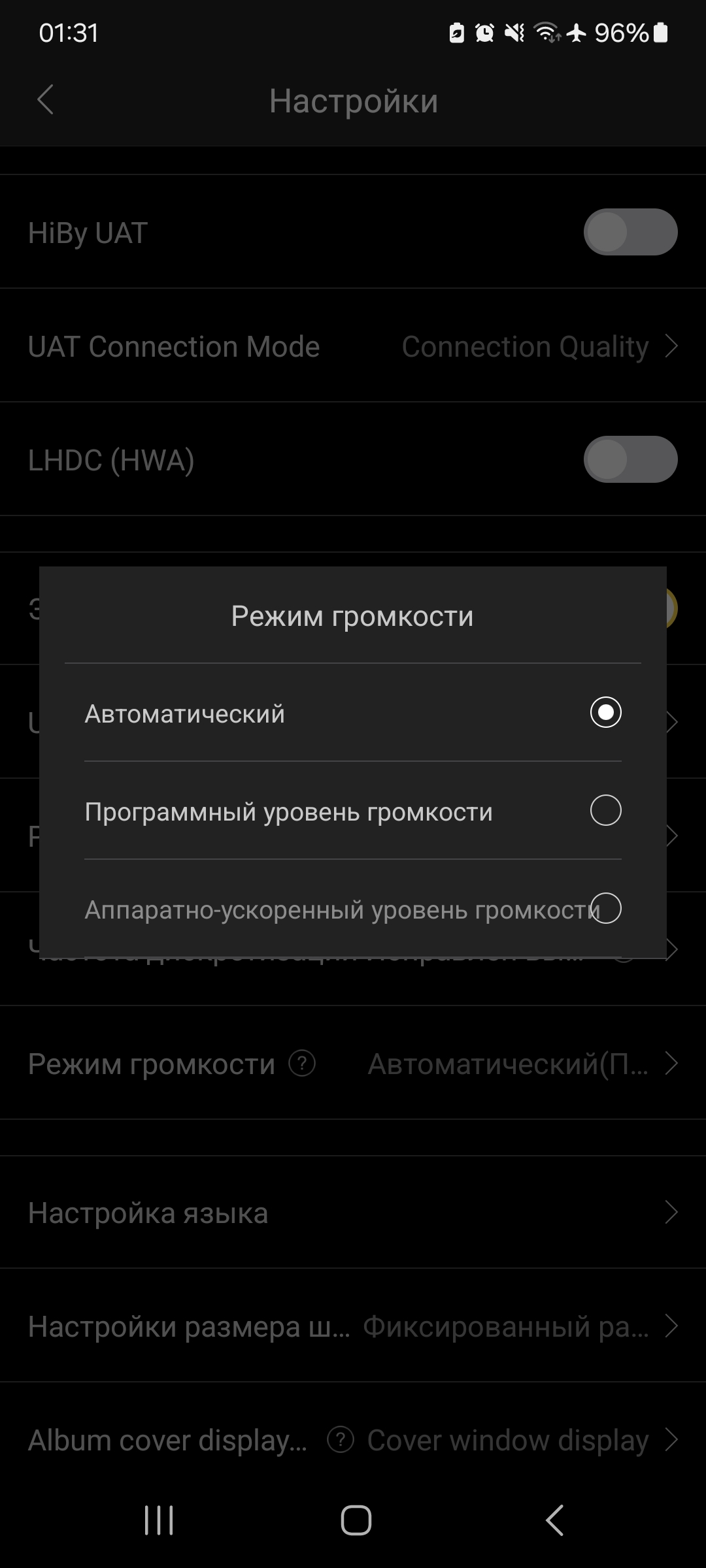The height and width of the screenshot is (1568, 706).
Task: Open Настройка языка
Action: [353, 1213]
